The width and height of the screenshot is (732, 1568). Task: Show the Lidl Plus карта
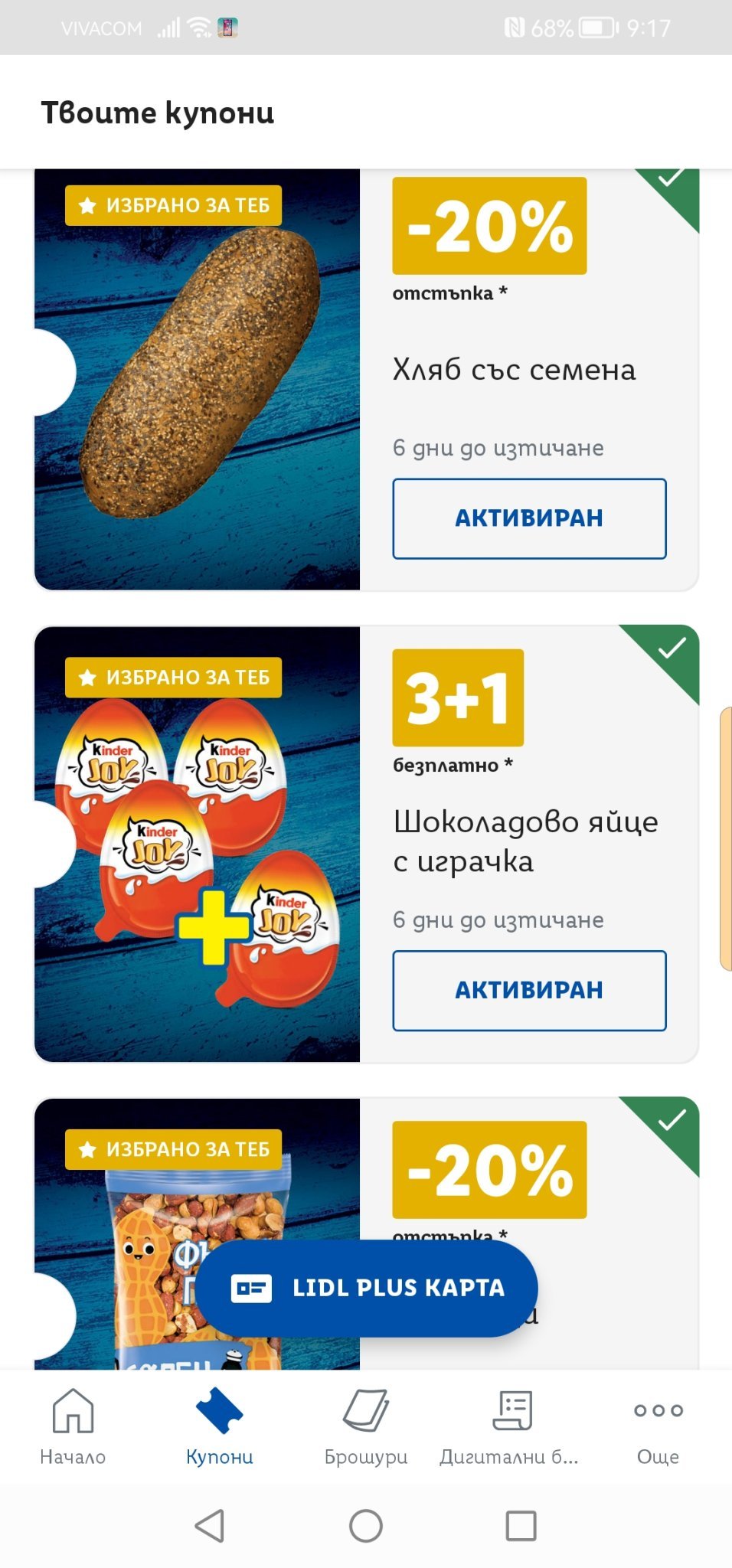point(368,1288)
